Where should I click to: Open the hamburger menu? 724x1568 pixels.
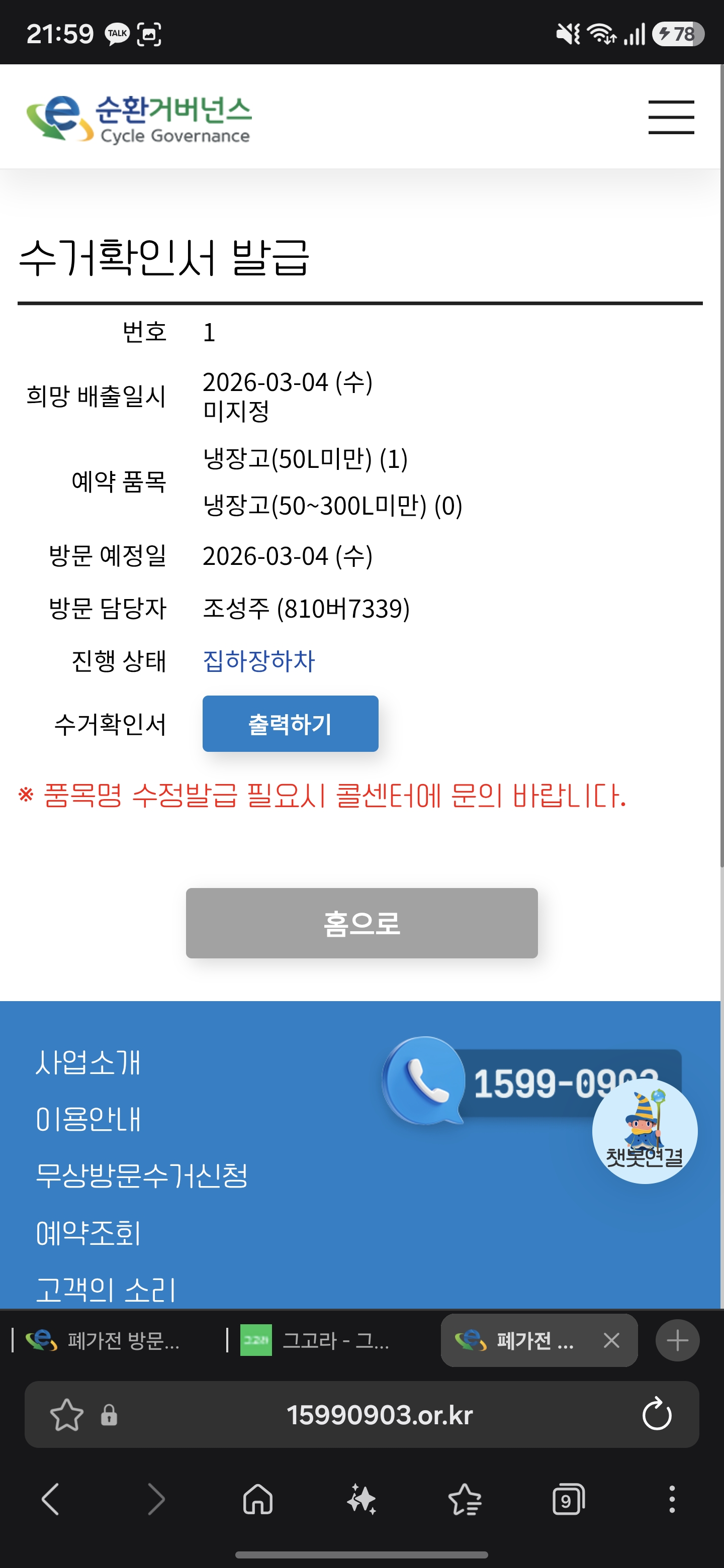670,117
